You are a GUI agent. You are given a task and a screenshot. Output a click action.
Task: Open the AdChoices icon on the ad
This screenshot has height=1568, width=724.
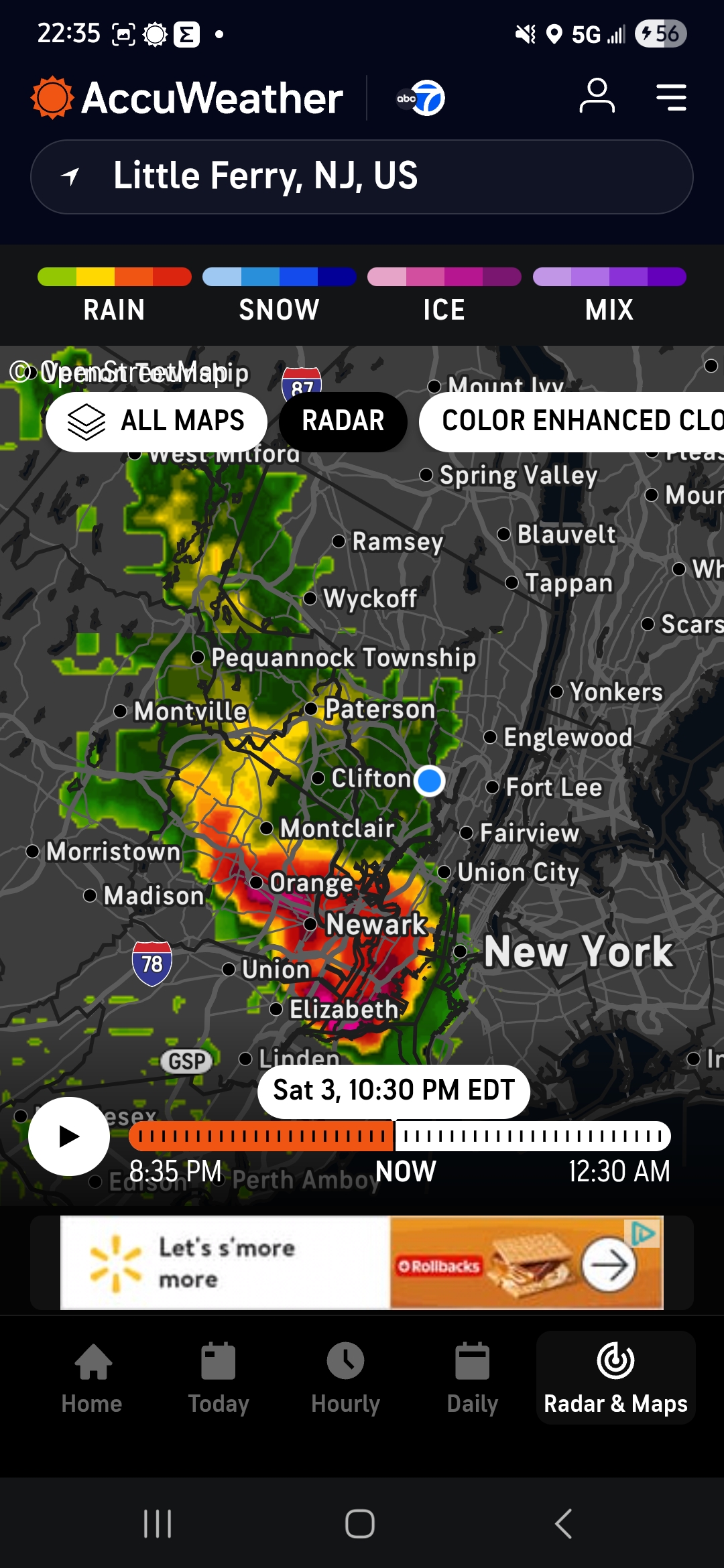pyautogui.click(x=644, y=1232)
